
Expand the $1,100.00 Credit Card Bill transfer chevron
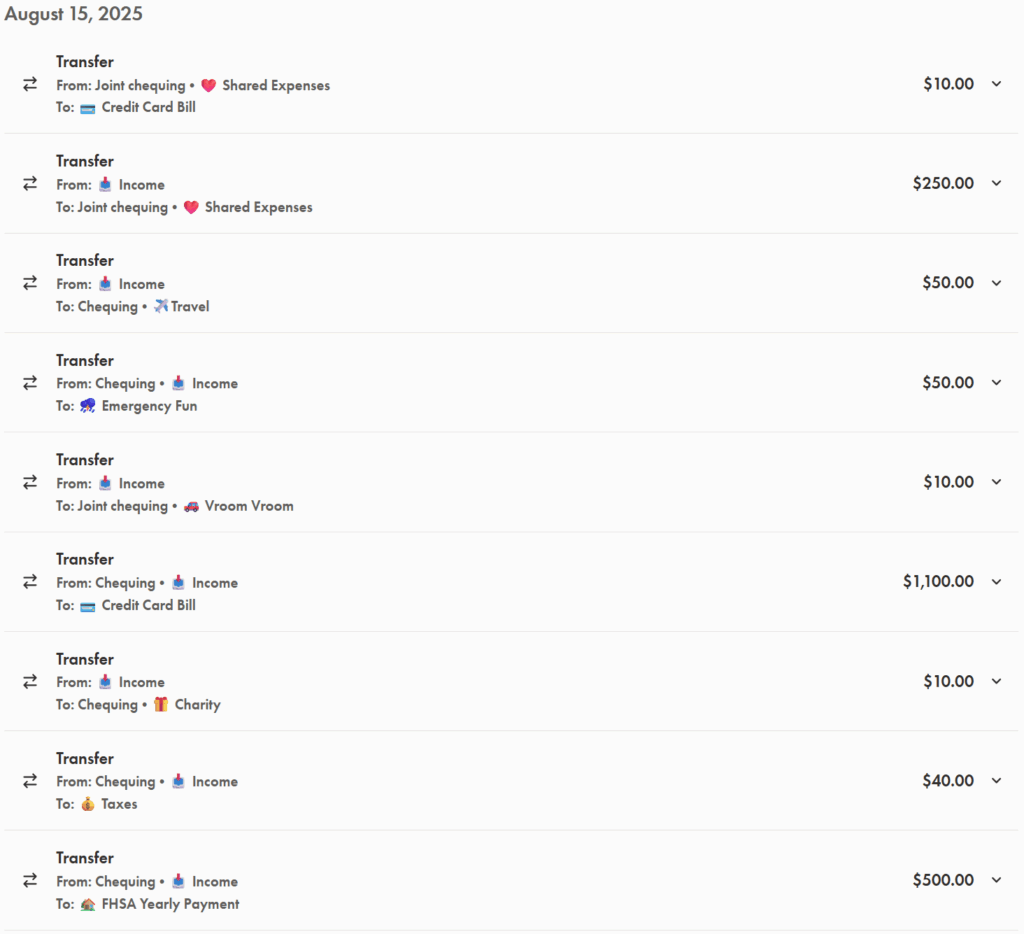pos(996,582)
